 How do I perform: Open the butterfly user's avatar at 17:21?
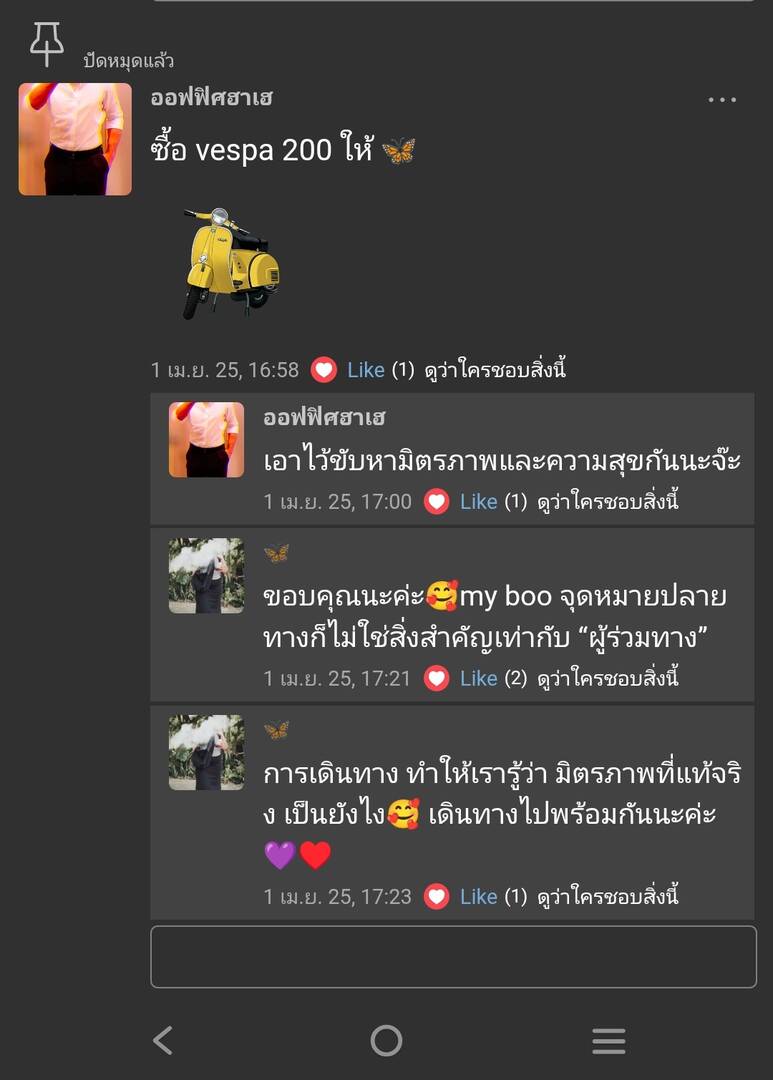pos(206,576)
